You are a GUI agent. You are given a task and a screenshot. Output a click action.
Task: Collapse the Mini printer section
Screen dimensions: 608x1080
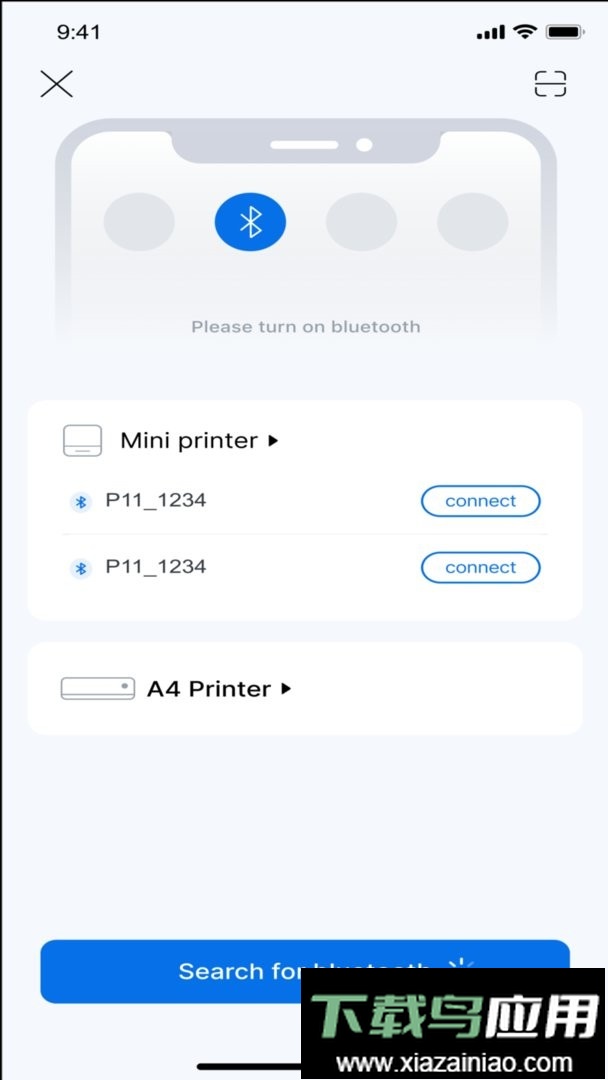(272, 441)
